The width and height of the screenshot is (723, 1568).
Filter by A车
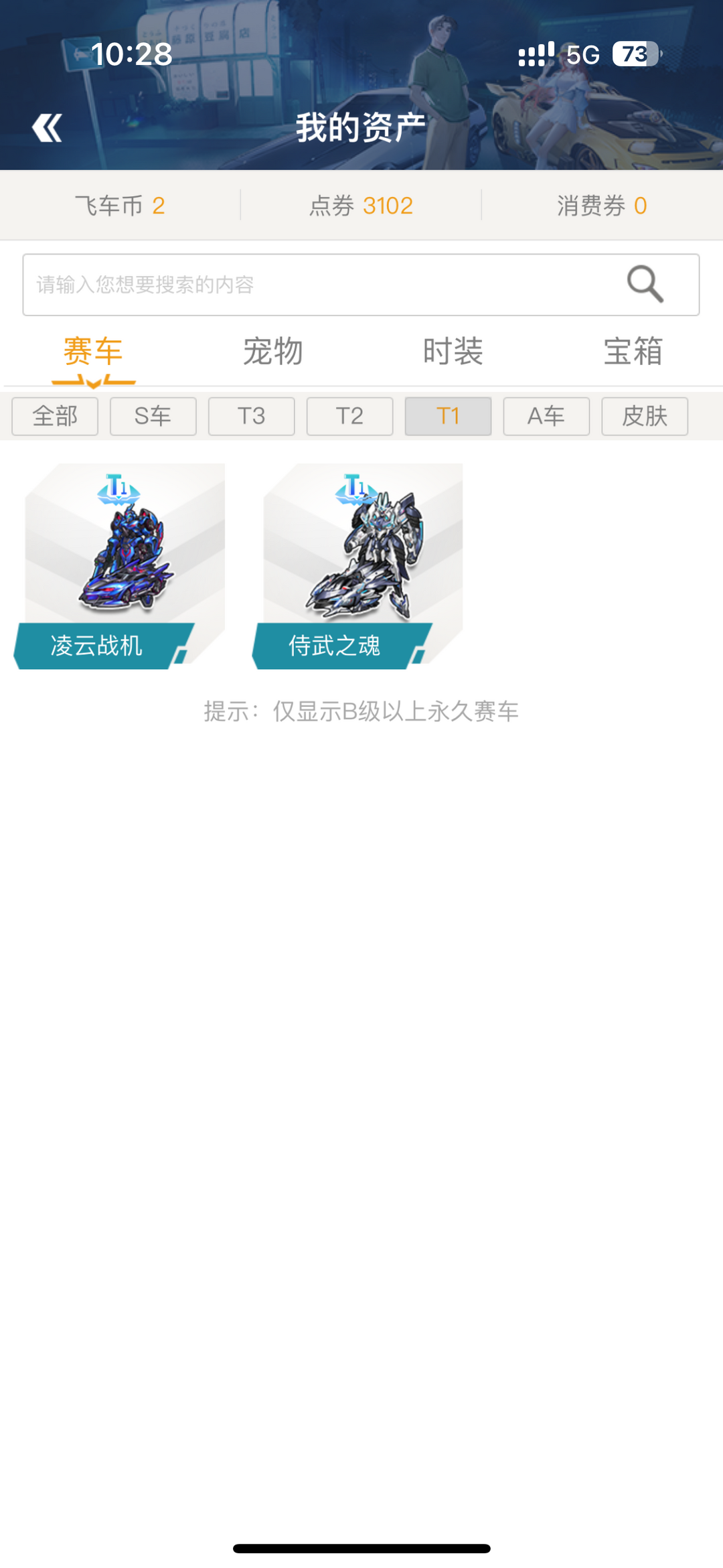(547, 416)
